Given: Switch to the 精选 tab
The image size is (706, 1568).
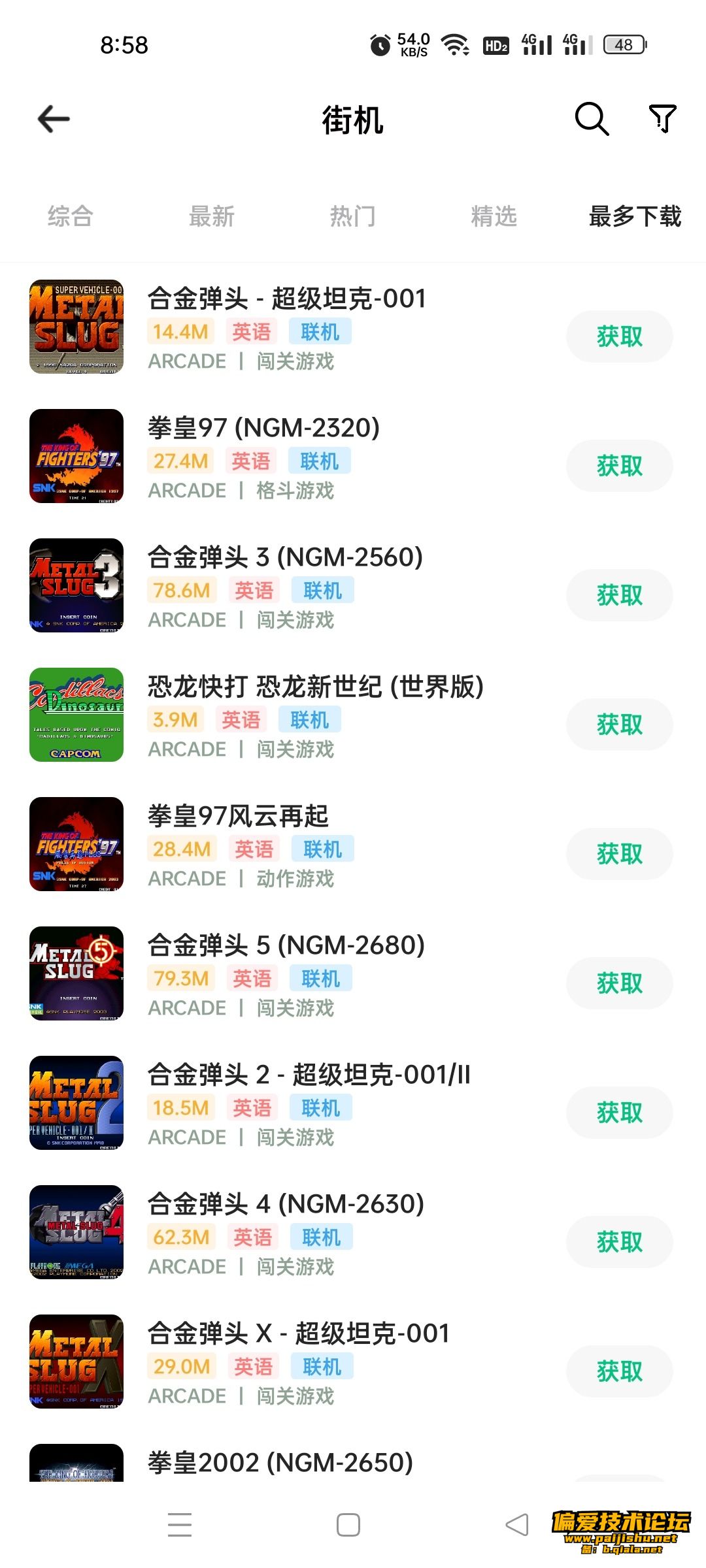Looking at the screenshot, I should click(x=494, y=216).
